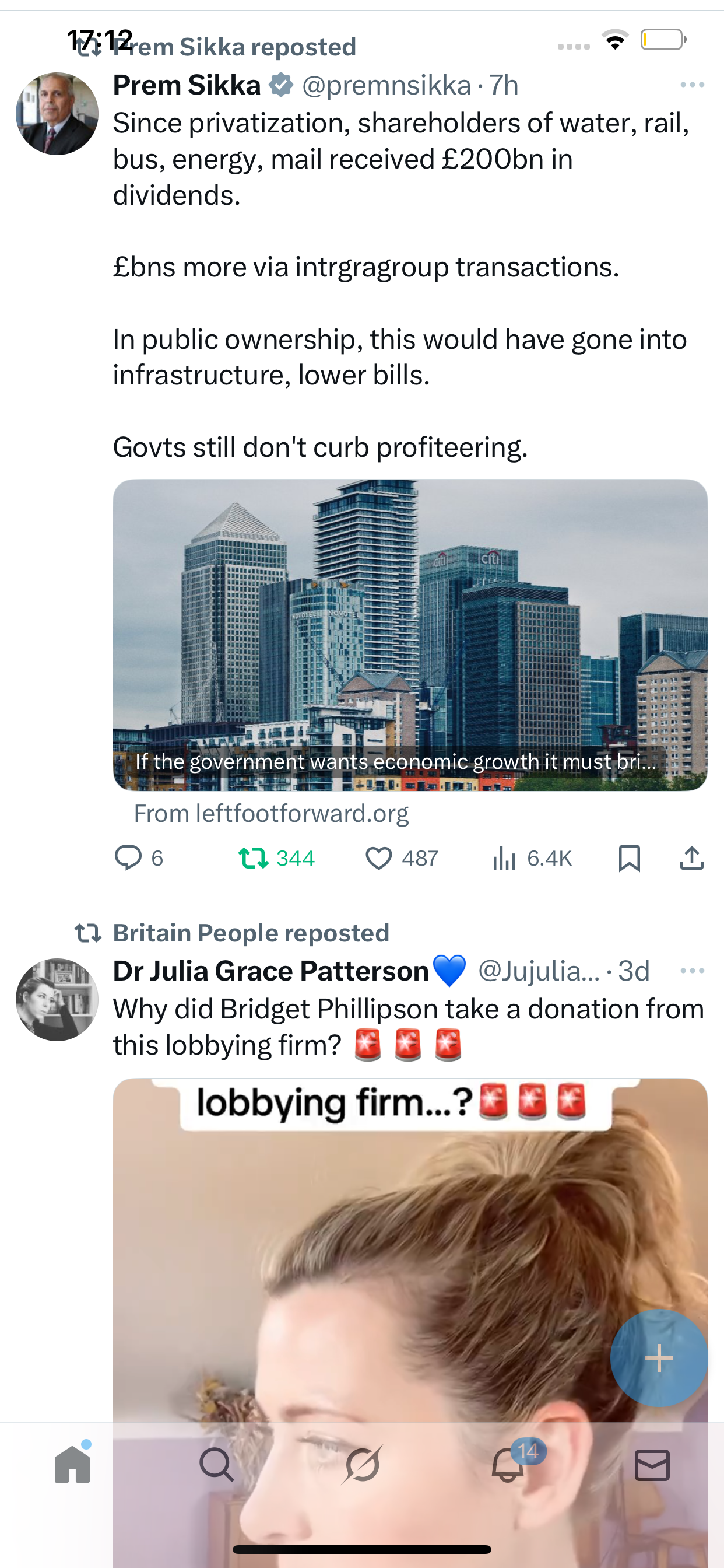
Task: Open Prem Sikka's name in post header
Action: click(186, 85)
